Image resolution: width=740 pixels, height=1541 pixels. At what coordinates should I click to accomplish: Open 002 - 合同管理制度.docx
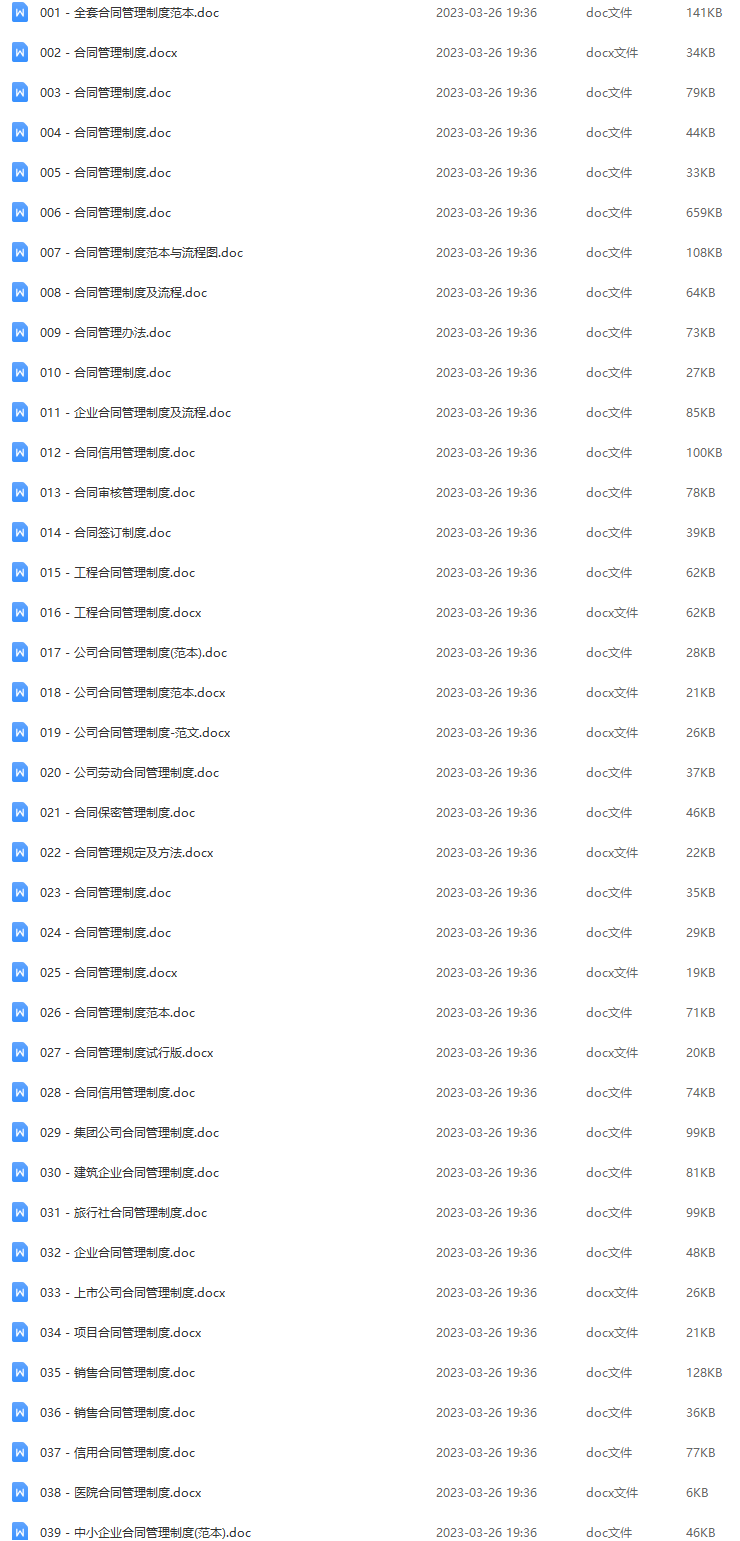tap(108, 53)
